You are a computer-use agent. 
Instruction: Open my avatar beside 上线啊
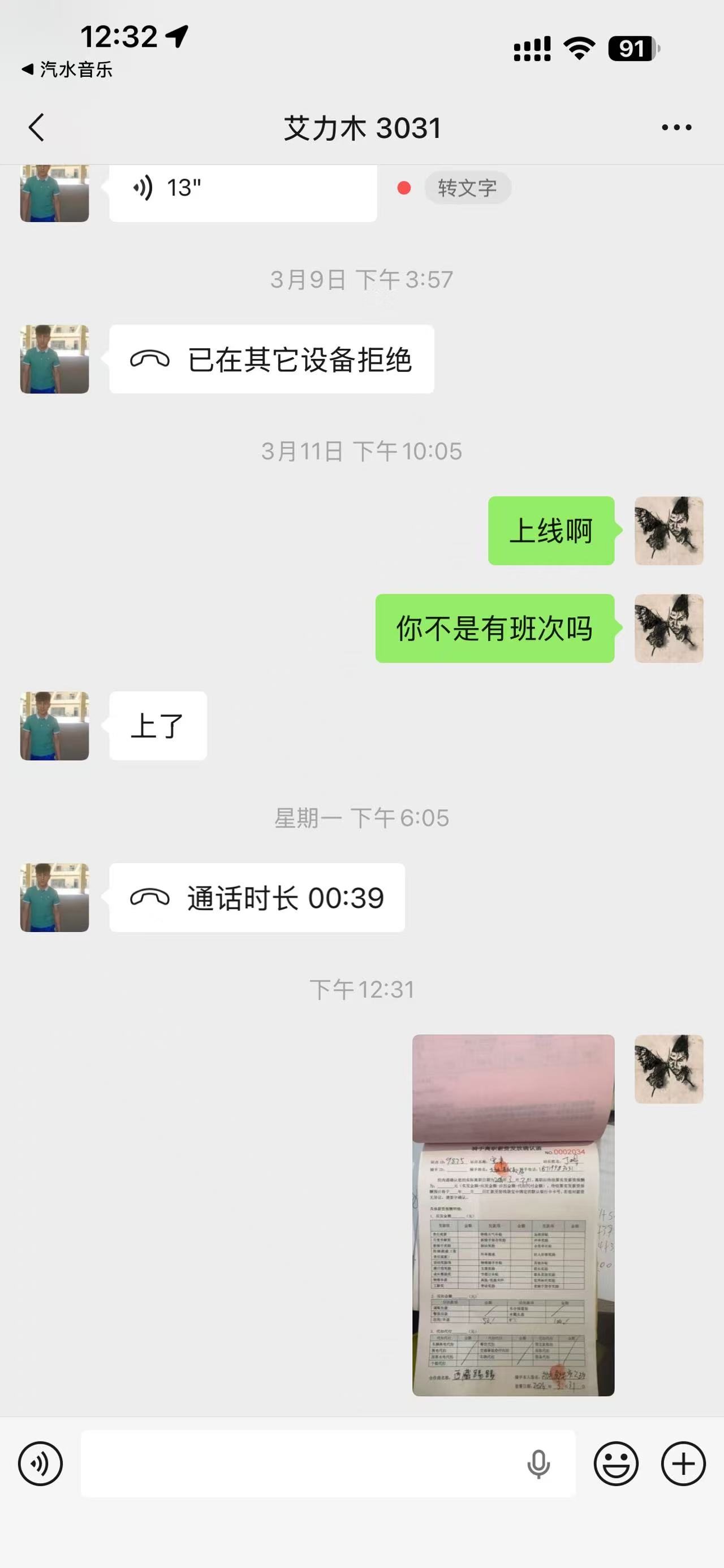669,531
